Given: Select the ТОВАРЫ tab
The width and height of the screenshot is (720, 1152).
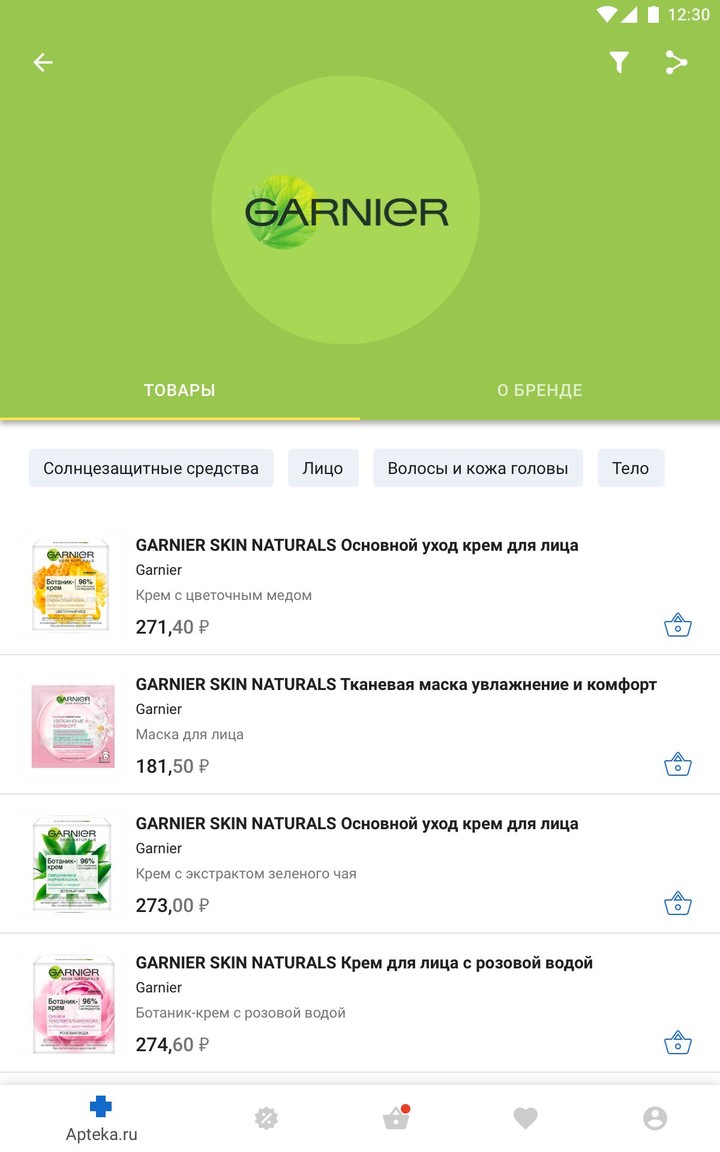Looking at the screenshot, I should click(x=180, y=390).
